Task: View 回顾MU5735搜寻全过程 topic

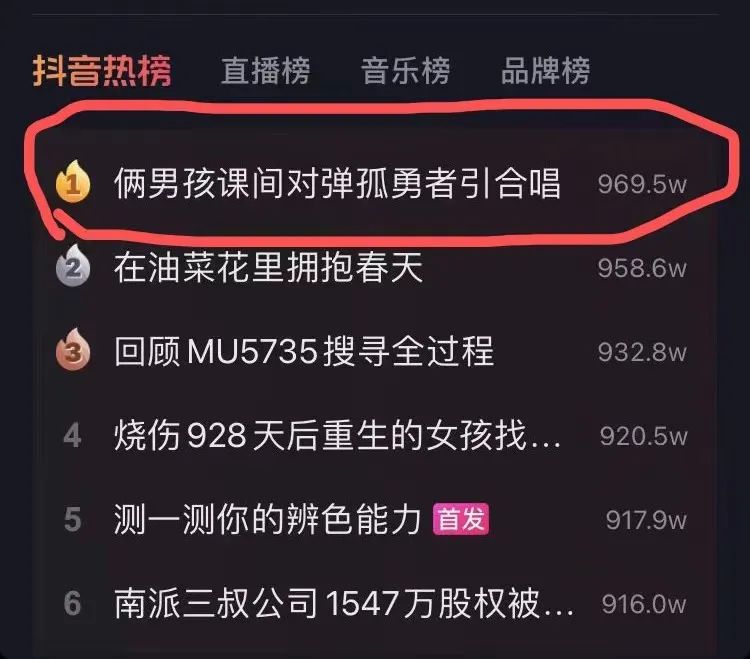Action: click(x=304, y=352)
